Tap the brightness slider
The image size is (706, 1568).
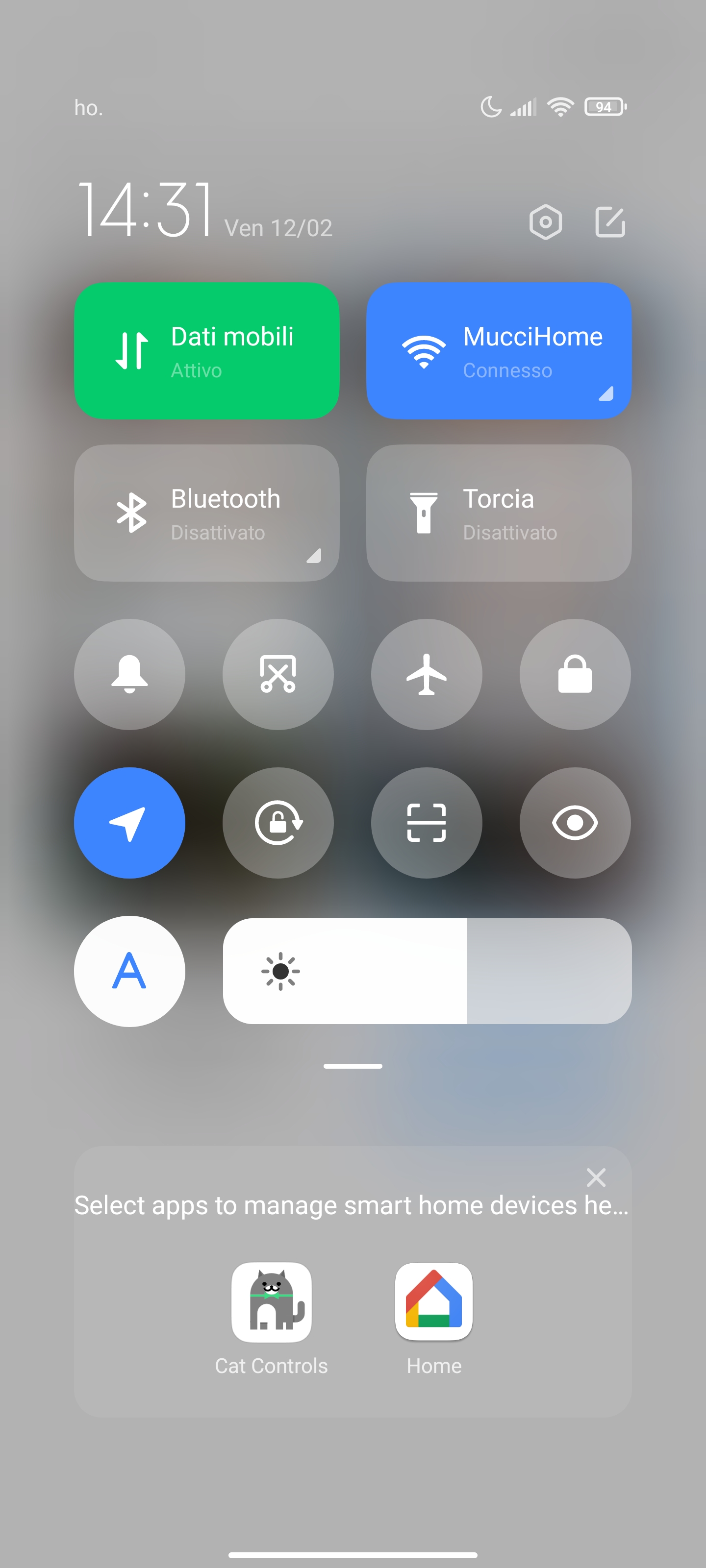(x=427, y=971)
